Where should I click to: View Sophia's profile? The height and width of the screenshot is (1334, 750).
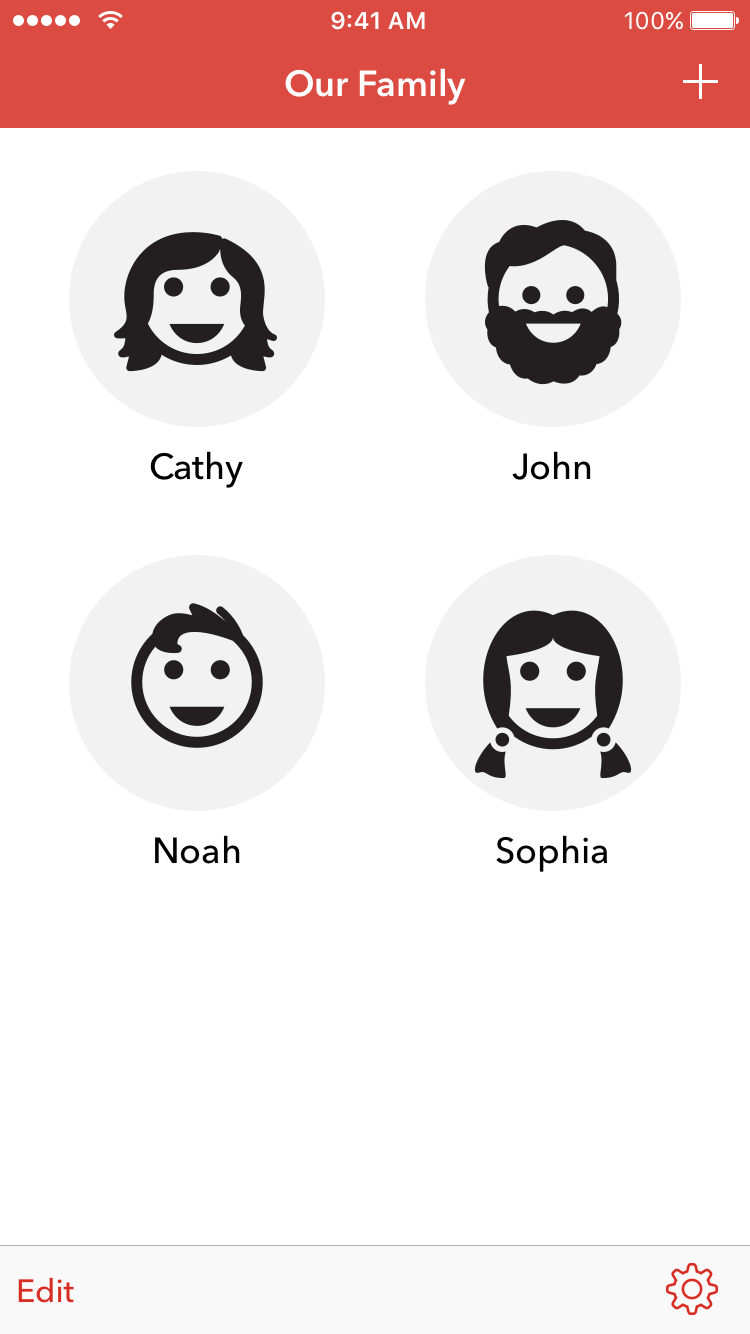(x=552, y=683)
